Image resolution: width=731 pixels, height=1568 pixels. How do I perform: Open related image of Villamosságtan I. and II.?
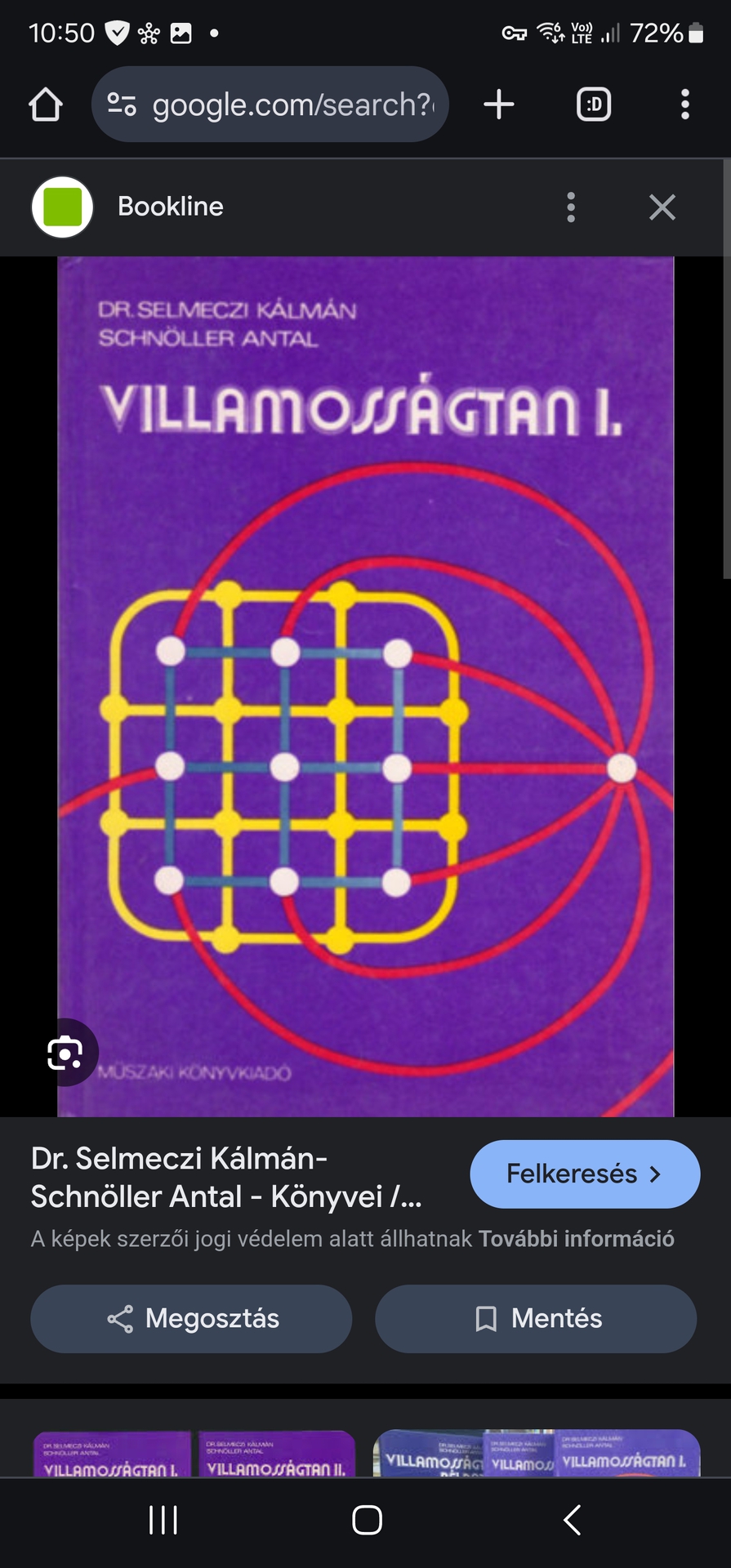[x=194, y=1454]
